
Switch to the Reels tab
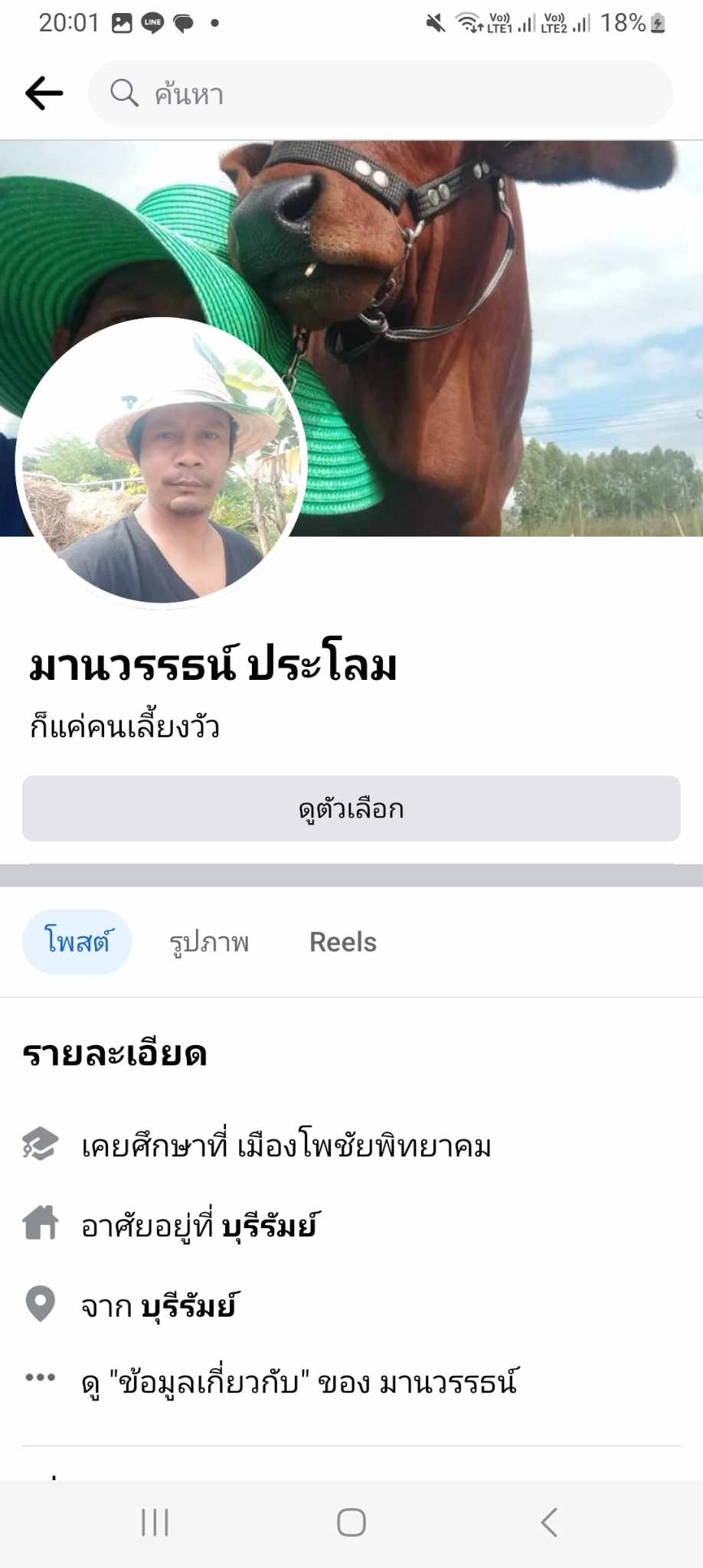point(342,942)
